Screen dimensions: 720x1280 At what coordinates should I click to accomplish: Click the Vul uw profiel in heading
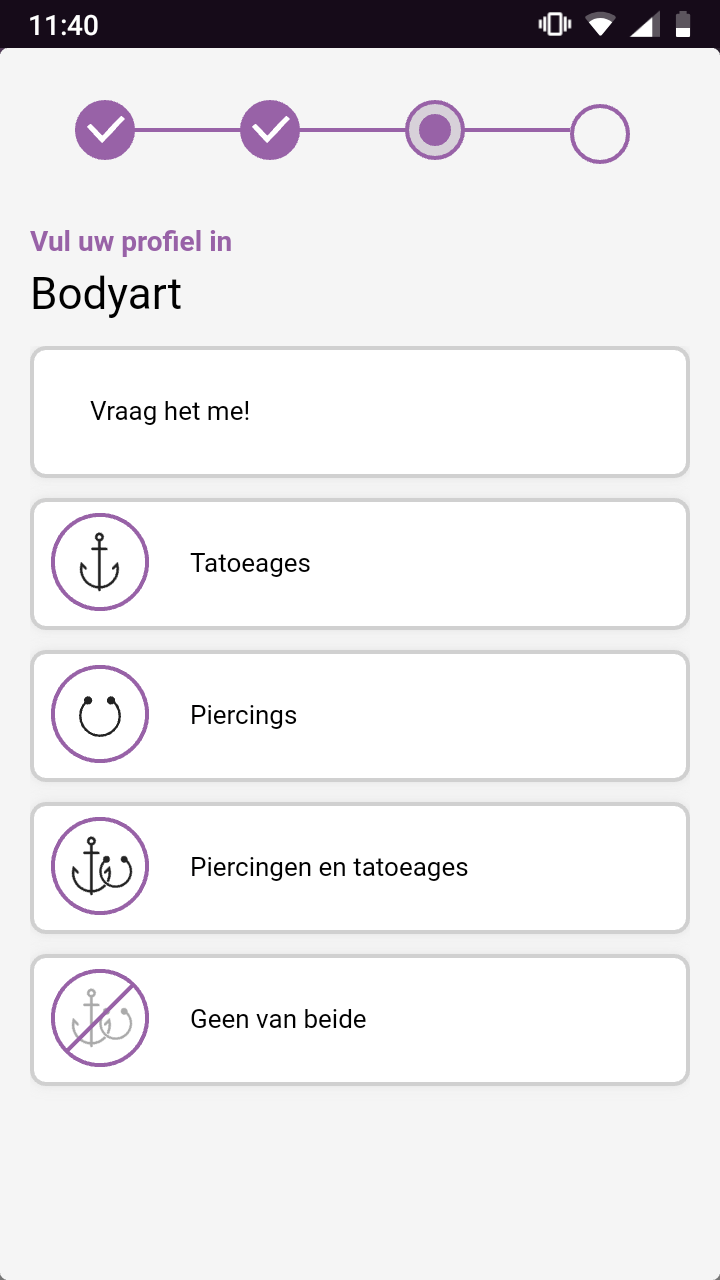click(131, 241)
